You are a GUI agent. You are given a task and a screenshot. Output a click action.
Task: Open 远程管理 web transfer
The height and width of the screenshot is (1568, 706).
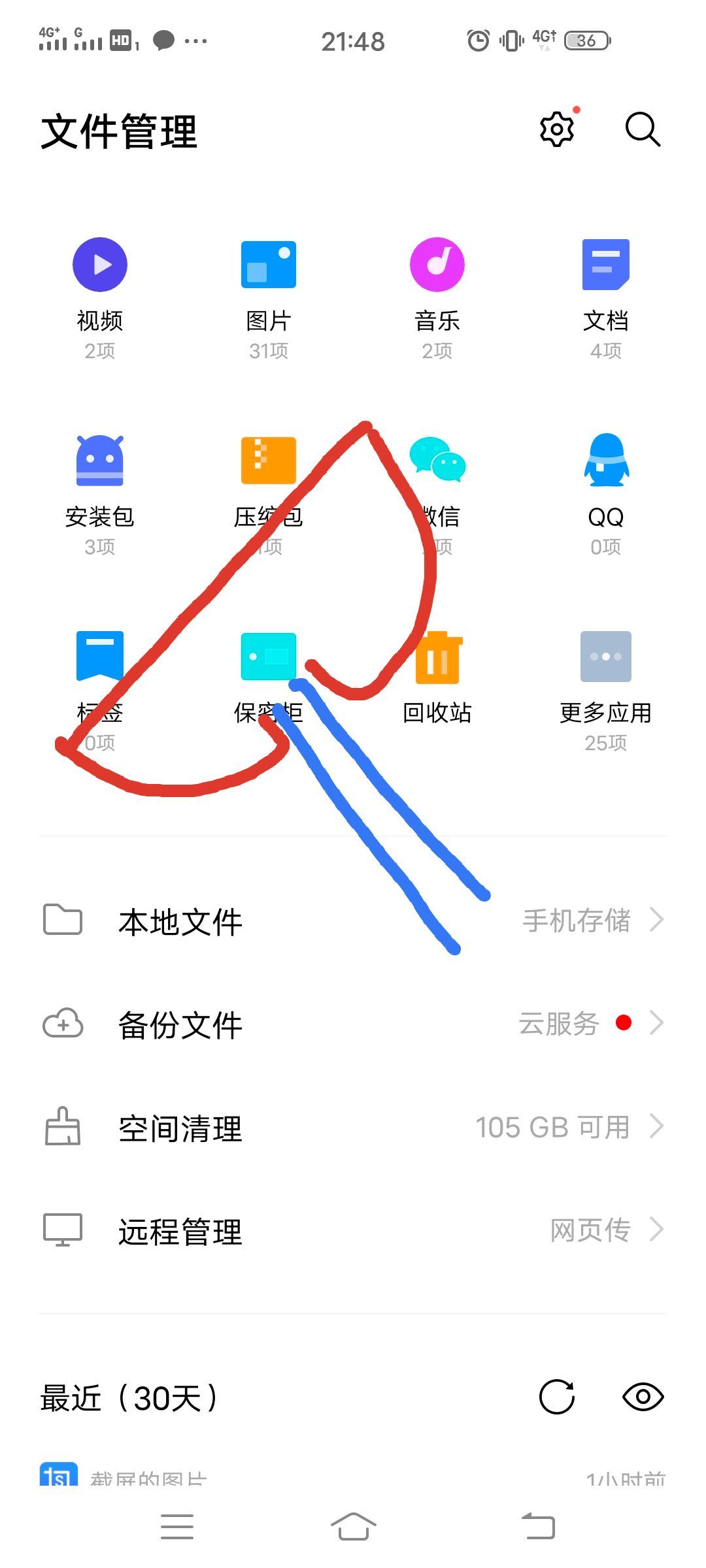pos(353,1231)
